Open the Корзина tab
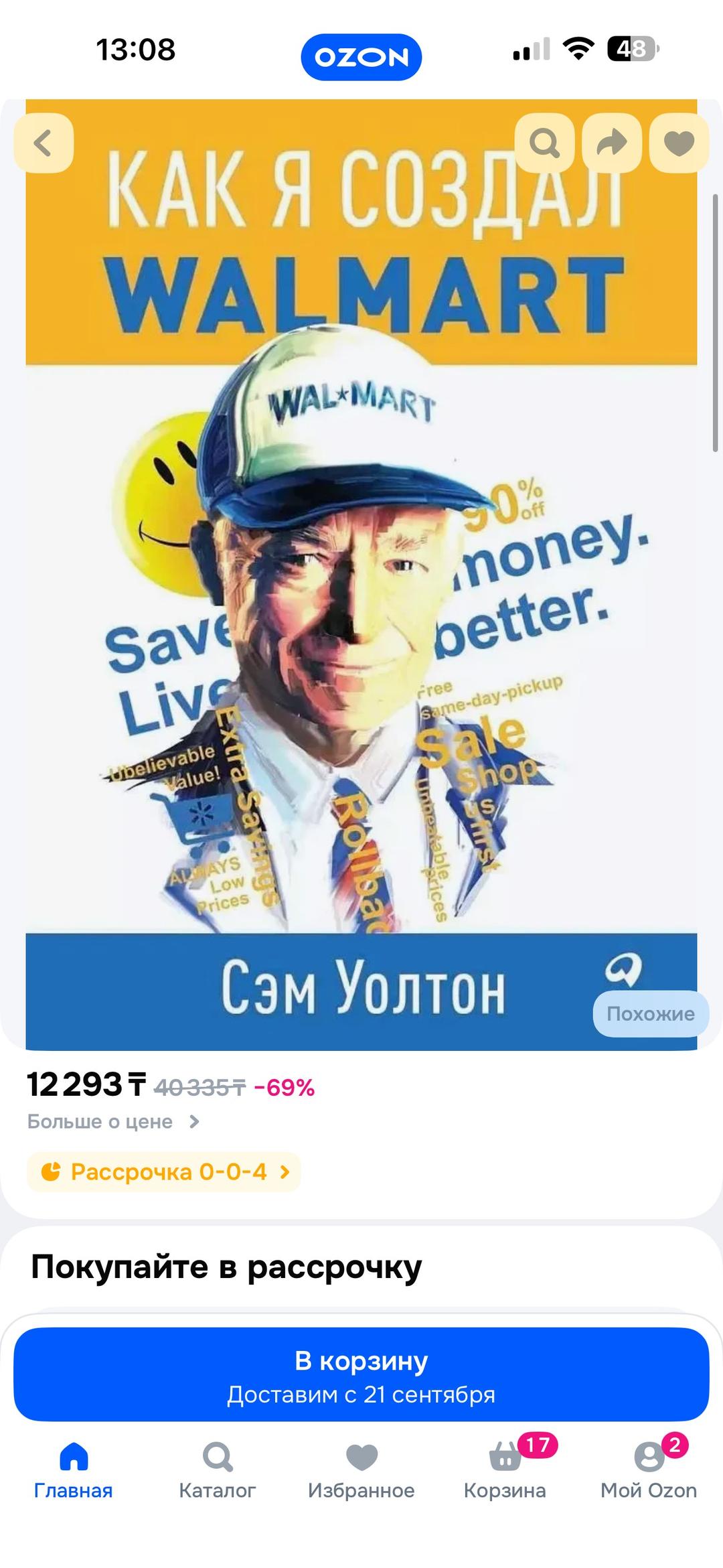 point(505,1471)
